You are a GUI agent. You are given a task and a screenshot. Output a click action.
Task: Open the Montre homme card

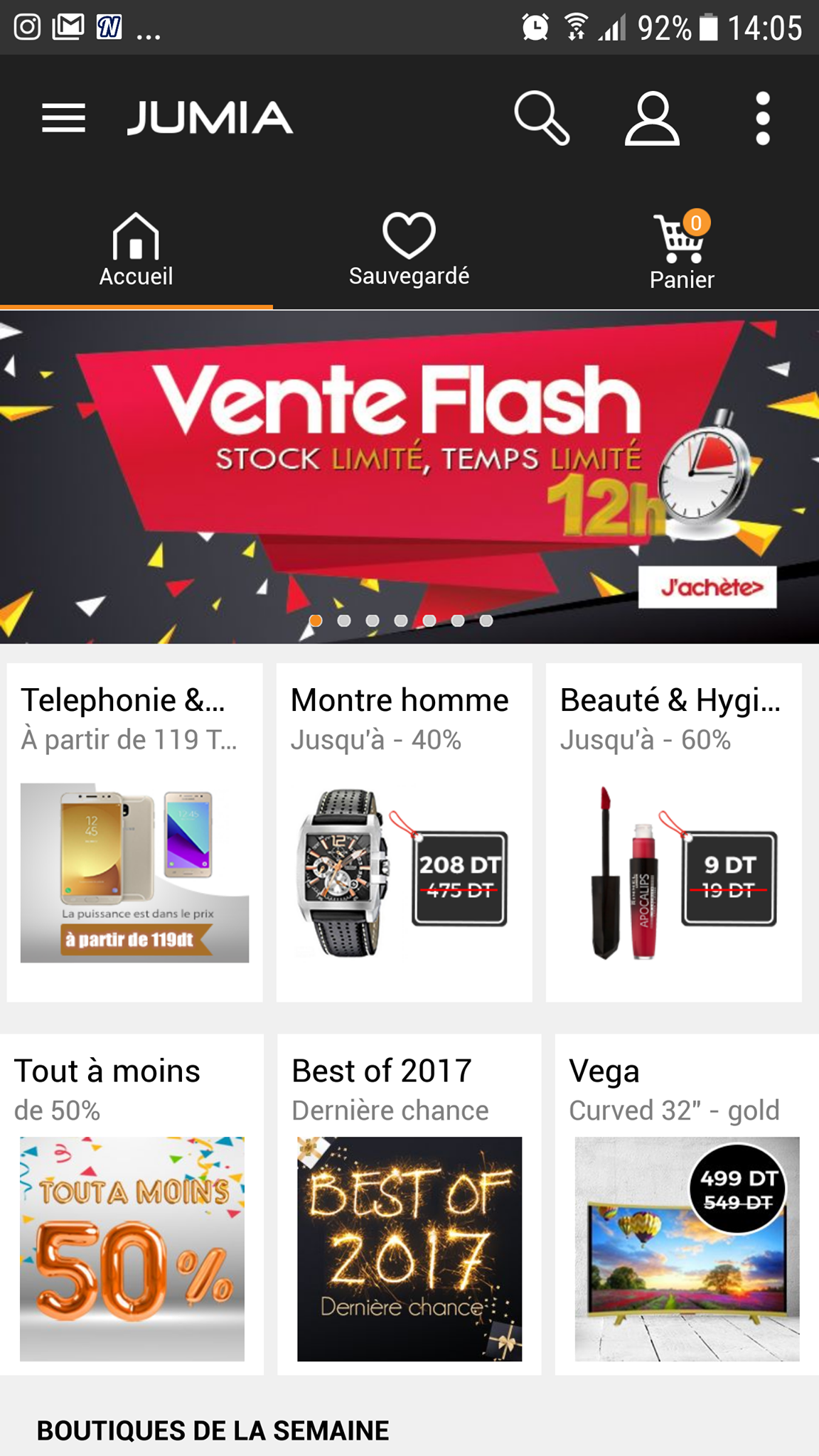coord(404,832)
